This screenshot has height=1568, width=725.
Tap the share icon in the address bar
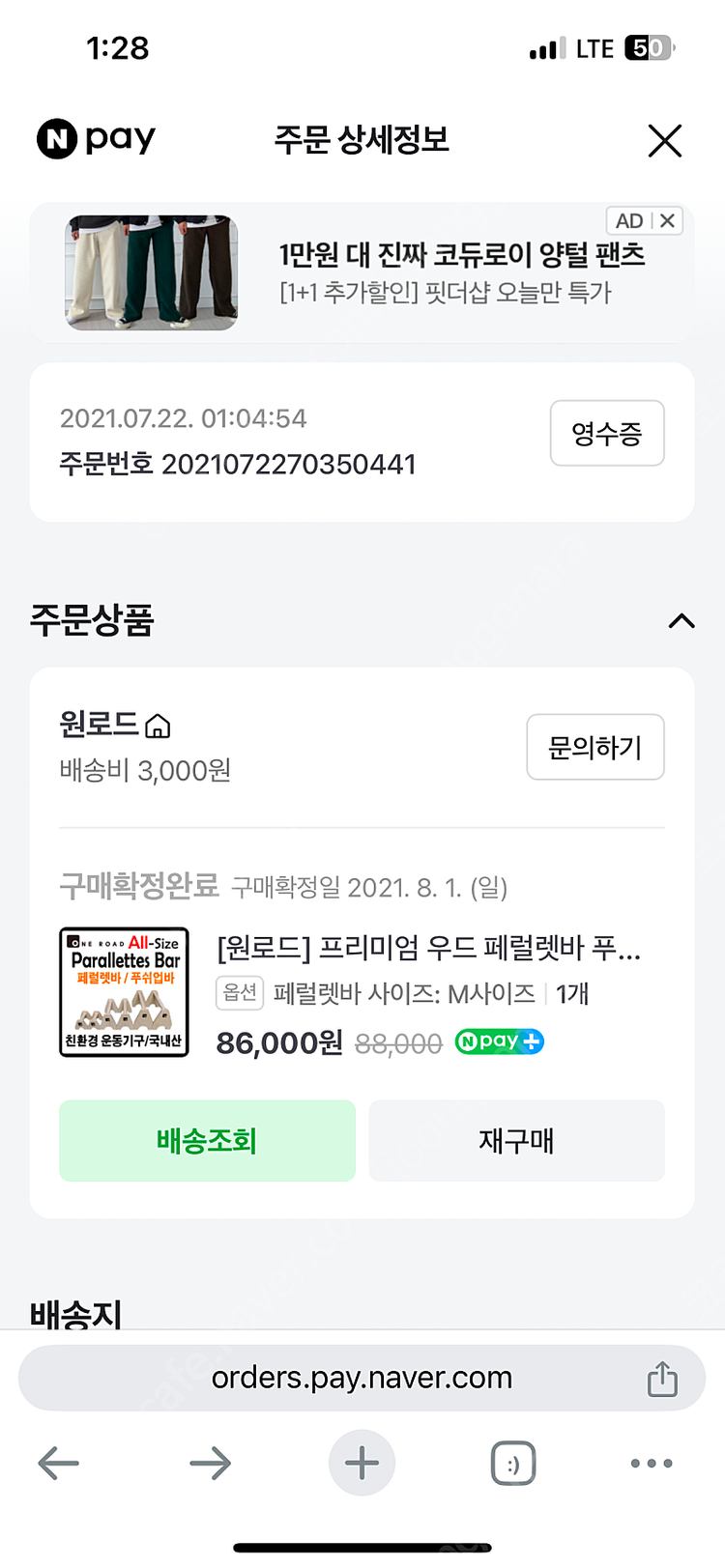[x=661, y=1378]
